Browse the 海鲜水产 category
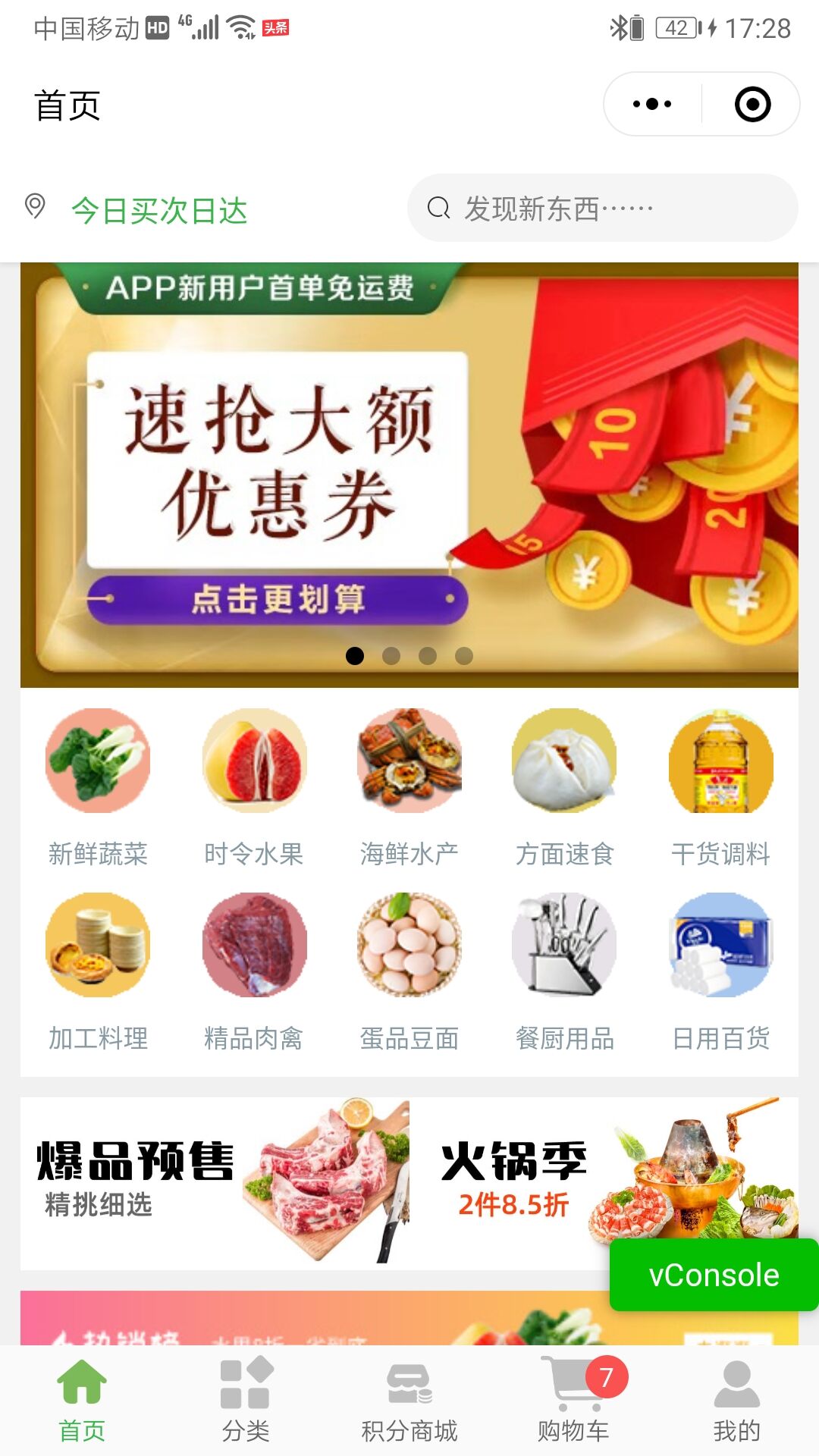819x1456 pixels. pyautogui.click(x=409, y=789)
